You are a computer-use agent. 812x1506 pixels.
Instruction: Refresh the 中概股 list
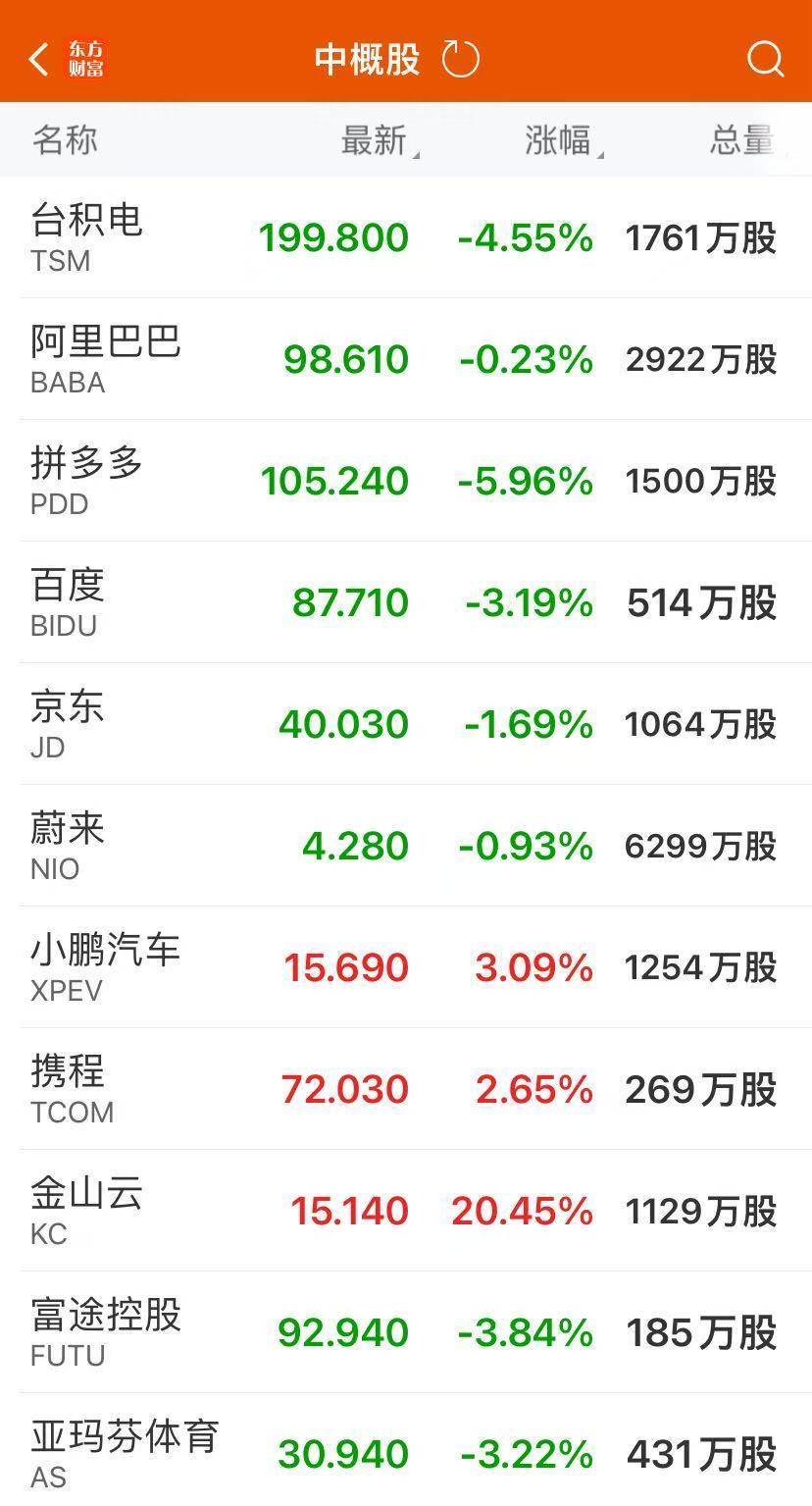pyautogui.click(x=460, y=59)
